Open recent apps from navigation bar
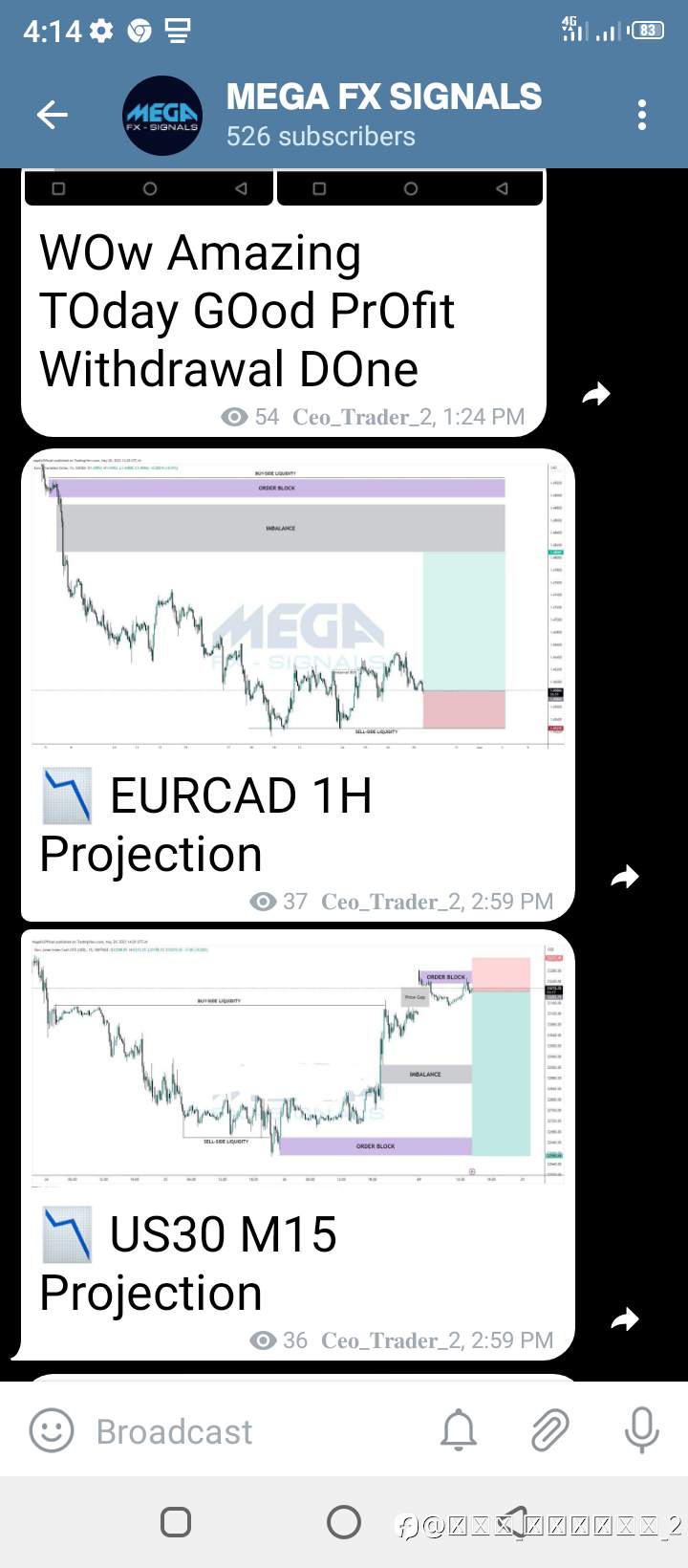 point(176,1522)
